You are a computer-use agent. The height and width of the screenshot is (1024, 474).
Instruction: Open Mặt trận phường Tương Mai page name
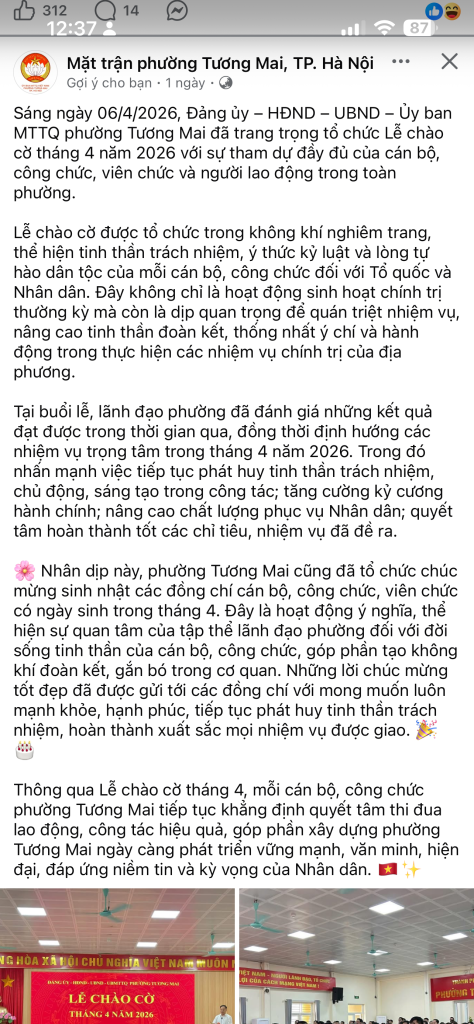[221, 63]
